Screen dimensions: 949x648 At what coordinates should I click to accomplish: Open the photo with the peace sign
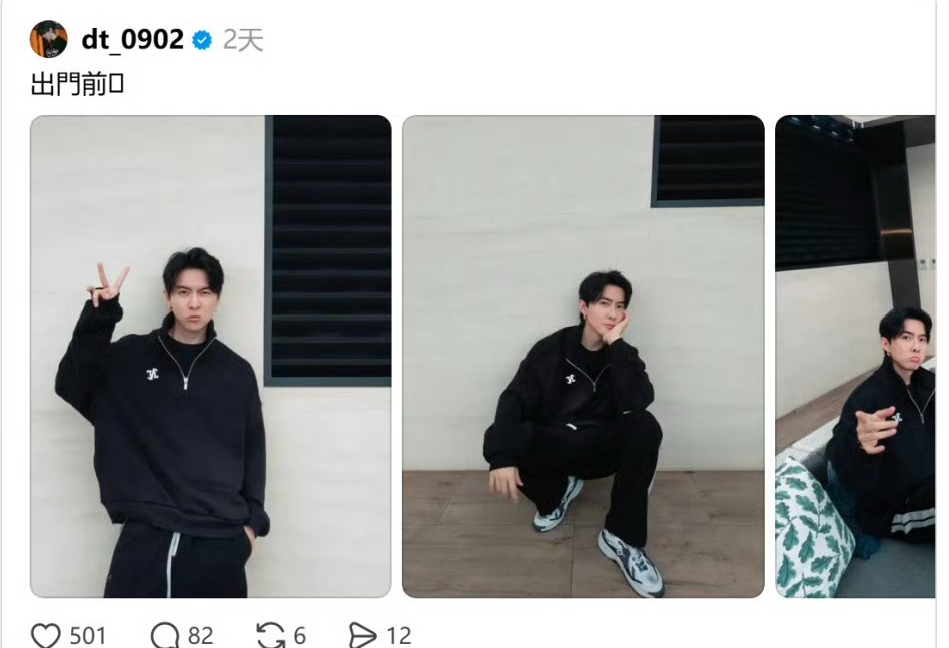(210, 356)
